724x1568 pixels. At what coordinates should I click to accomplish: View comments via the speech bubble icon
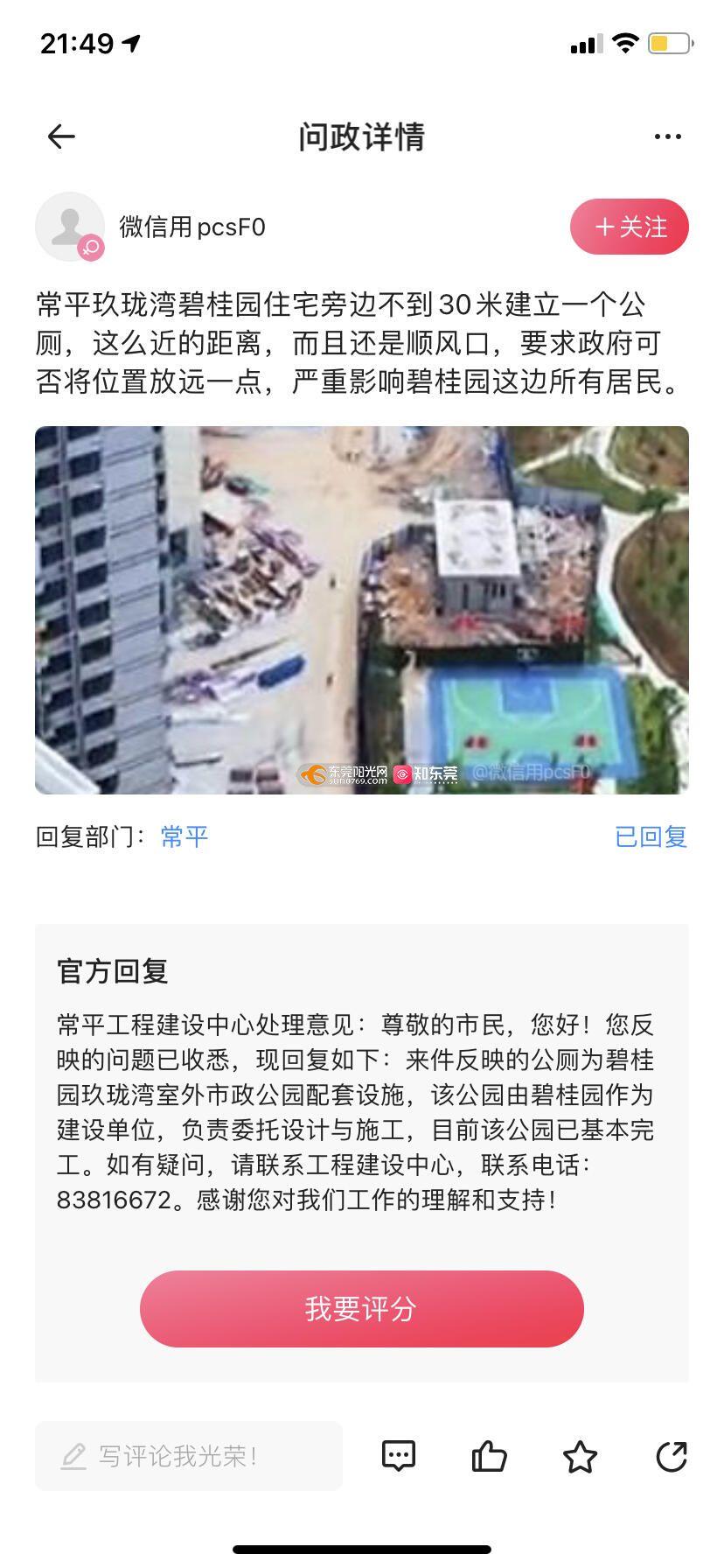(x=399, y=1456)
